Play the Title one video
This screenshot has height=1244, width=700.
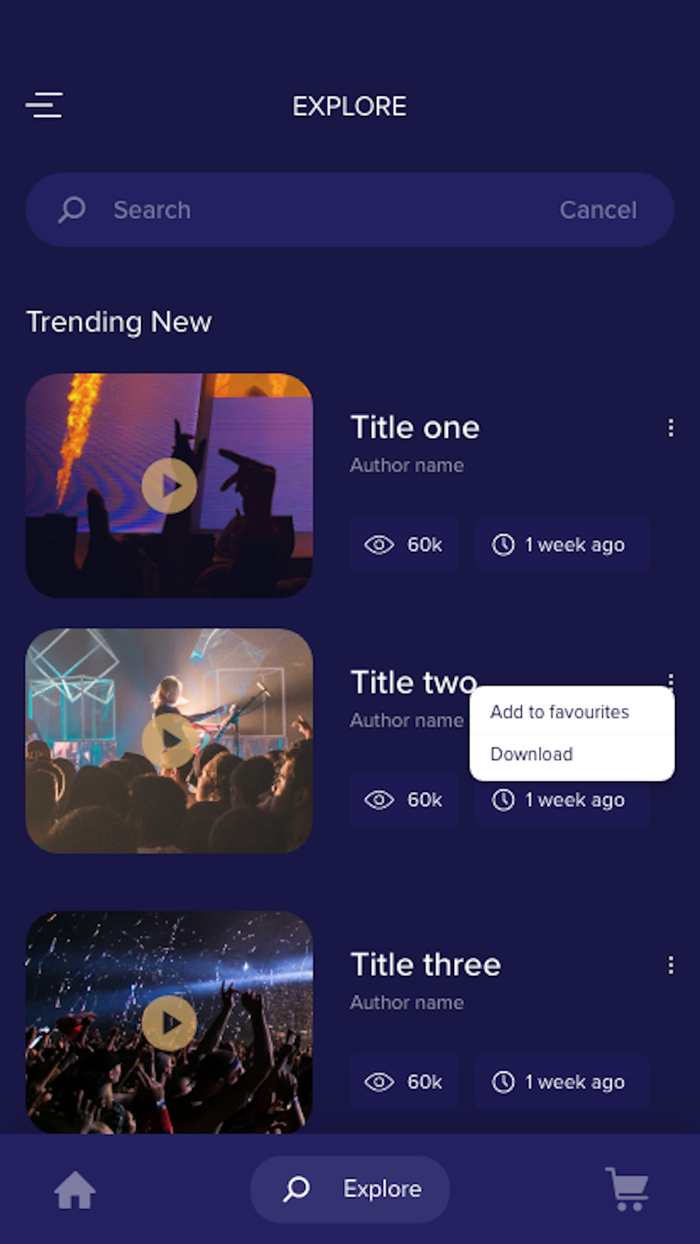coord(169,486)
